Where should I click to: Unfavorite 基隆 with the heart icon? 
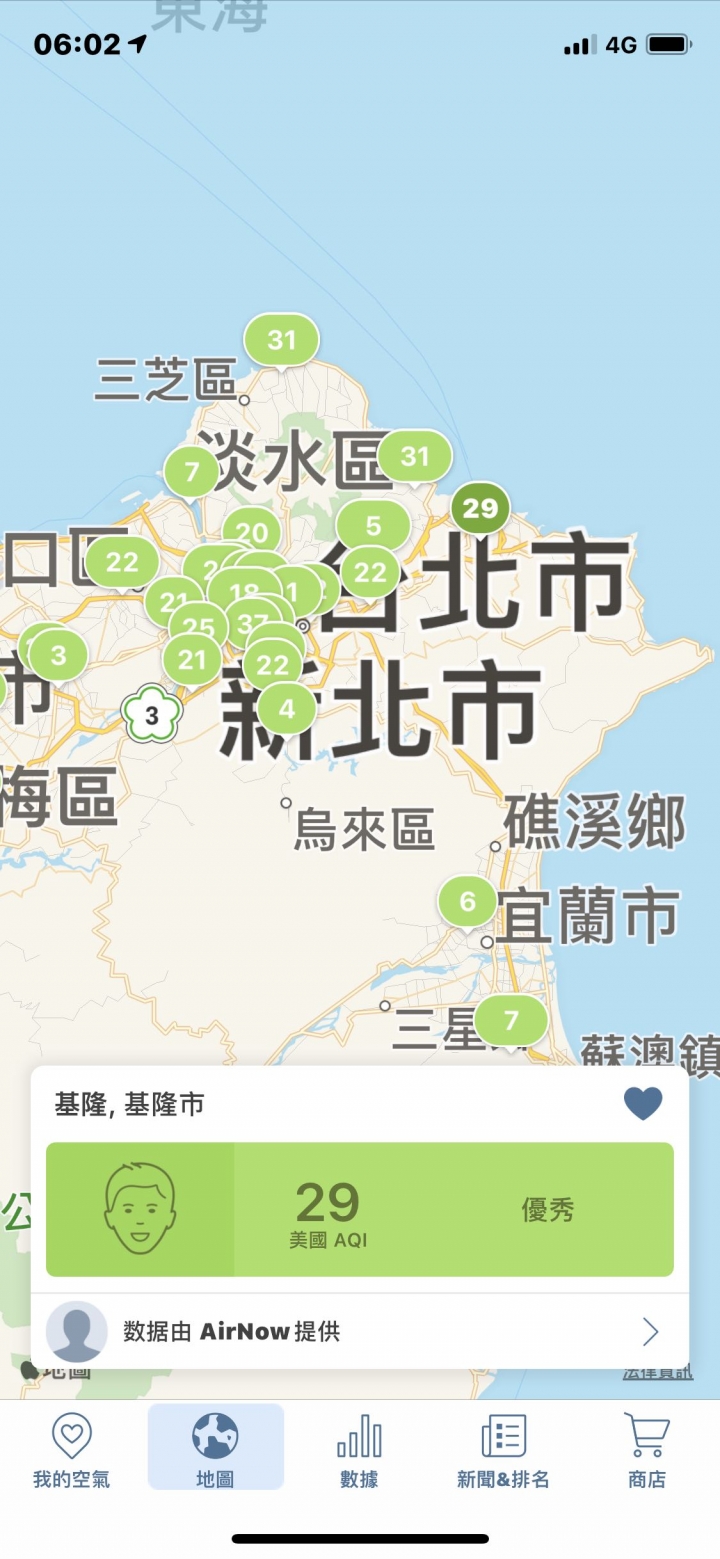[x=643, y=1104]
